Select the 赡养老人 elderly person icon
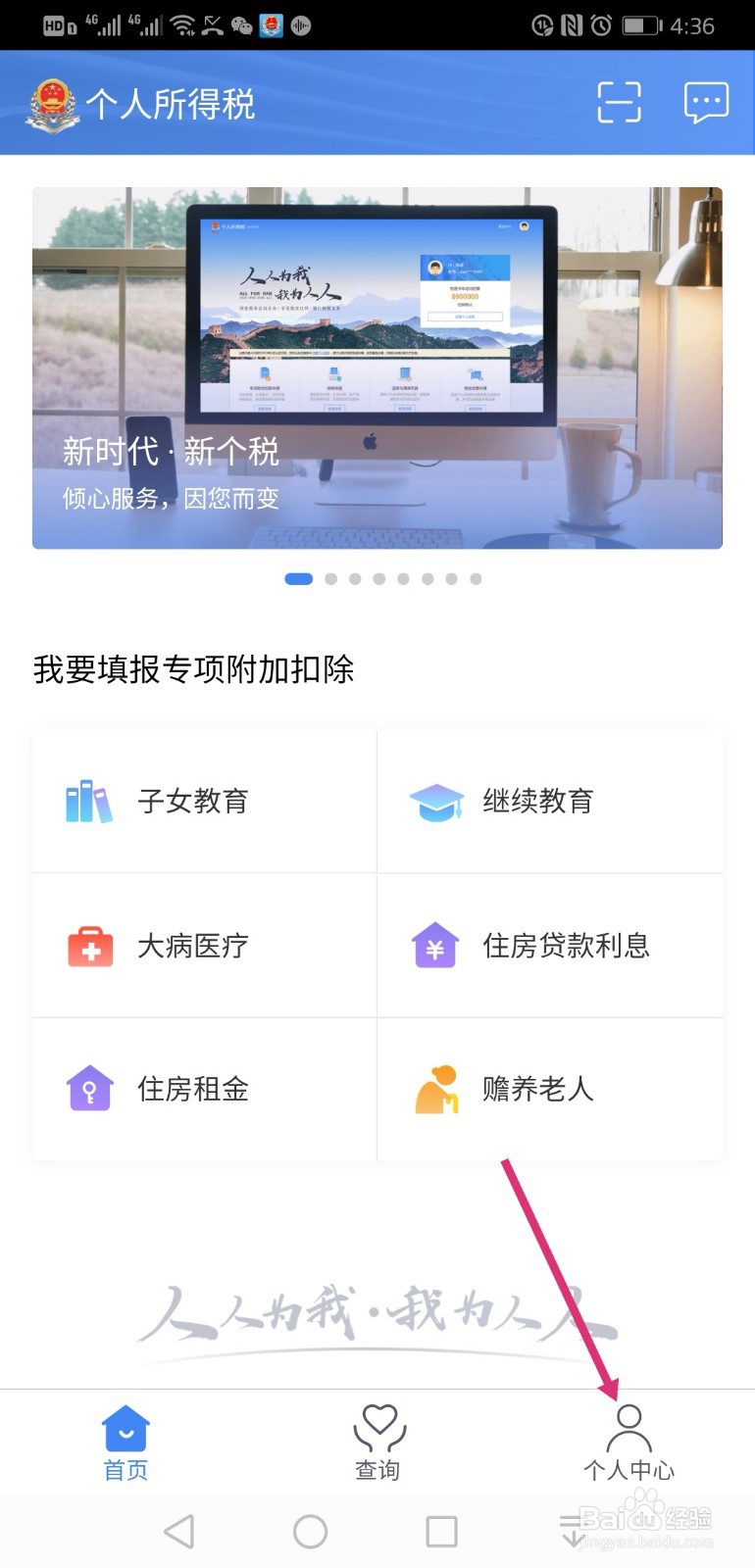Image resolution: width=755 pixels, height=1568 pixels. tap(438, 1089)
